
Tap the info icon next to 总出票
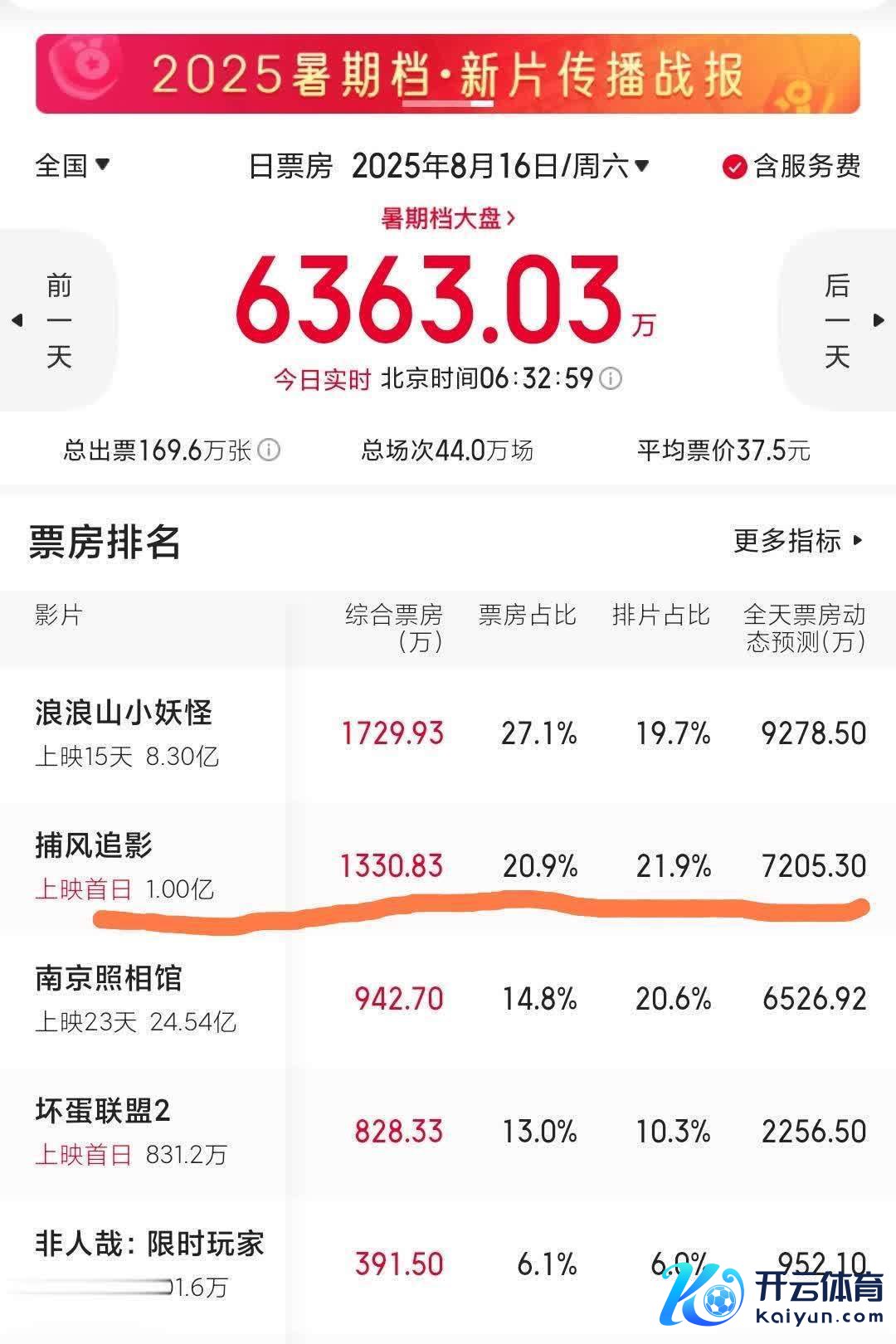click(x=269, y=450)
